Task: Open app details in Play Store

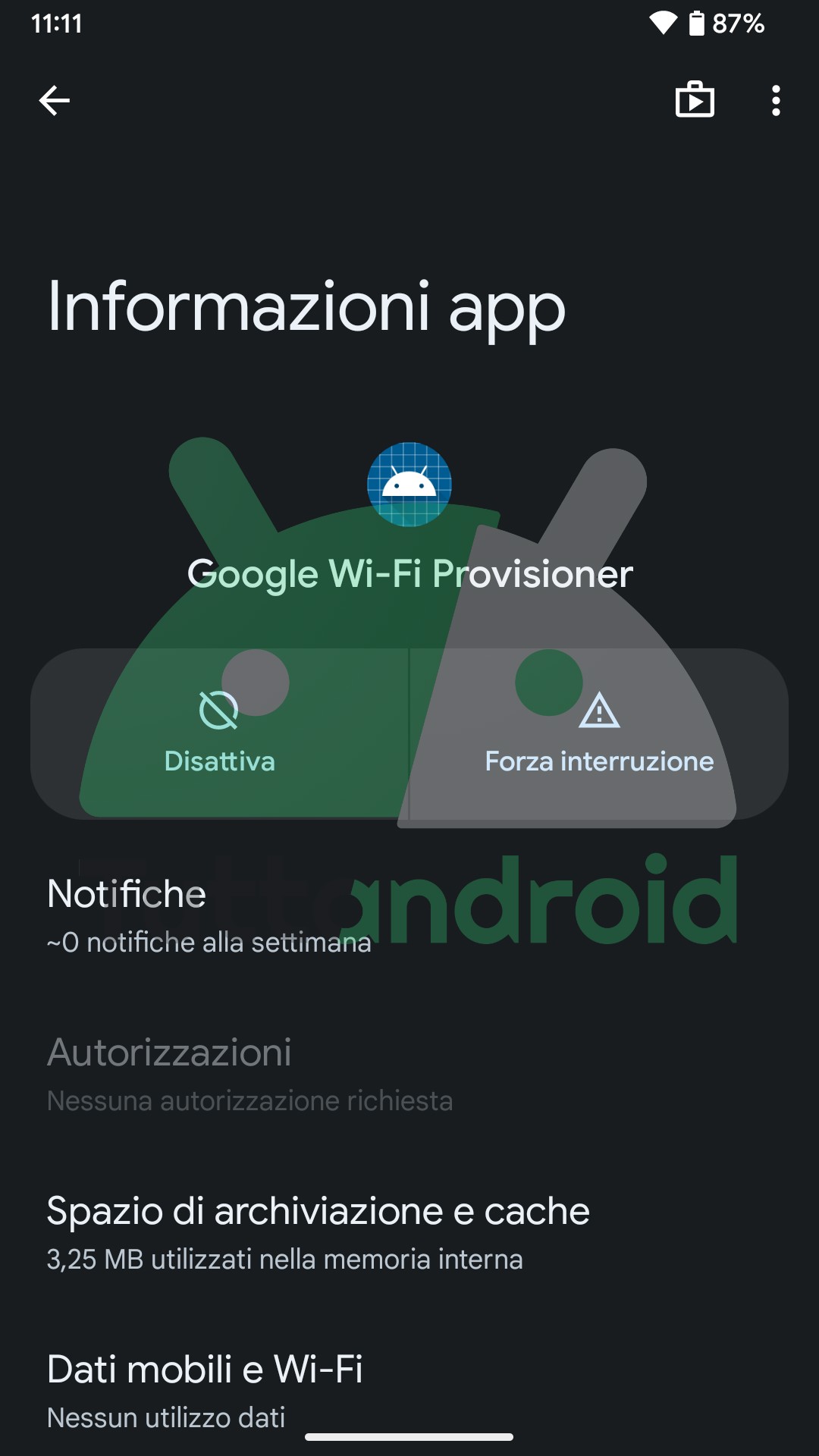Action: pos(695,100)
